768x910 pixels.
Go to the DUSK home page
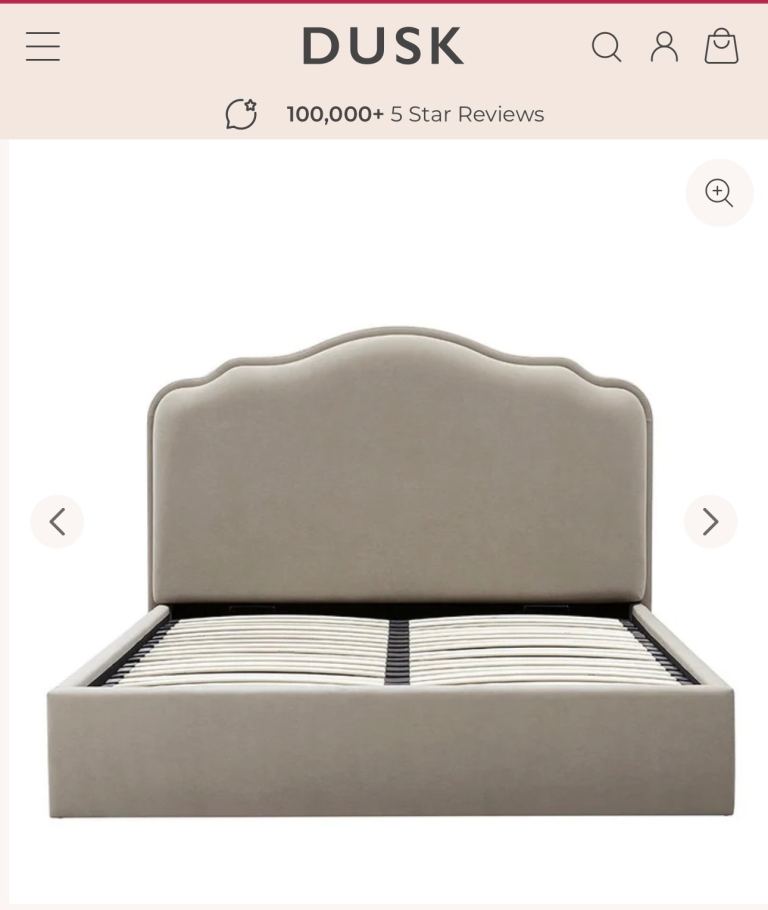(383, 45)
